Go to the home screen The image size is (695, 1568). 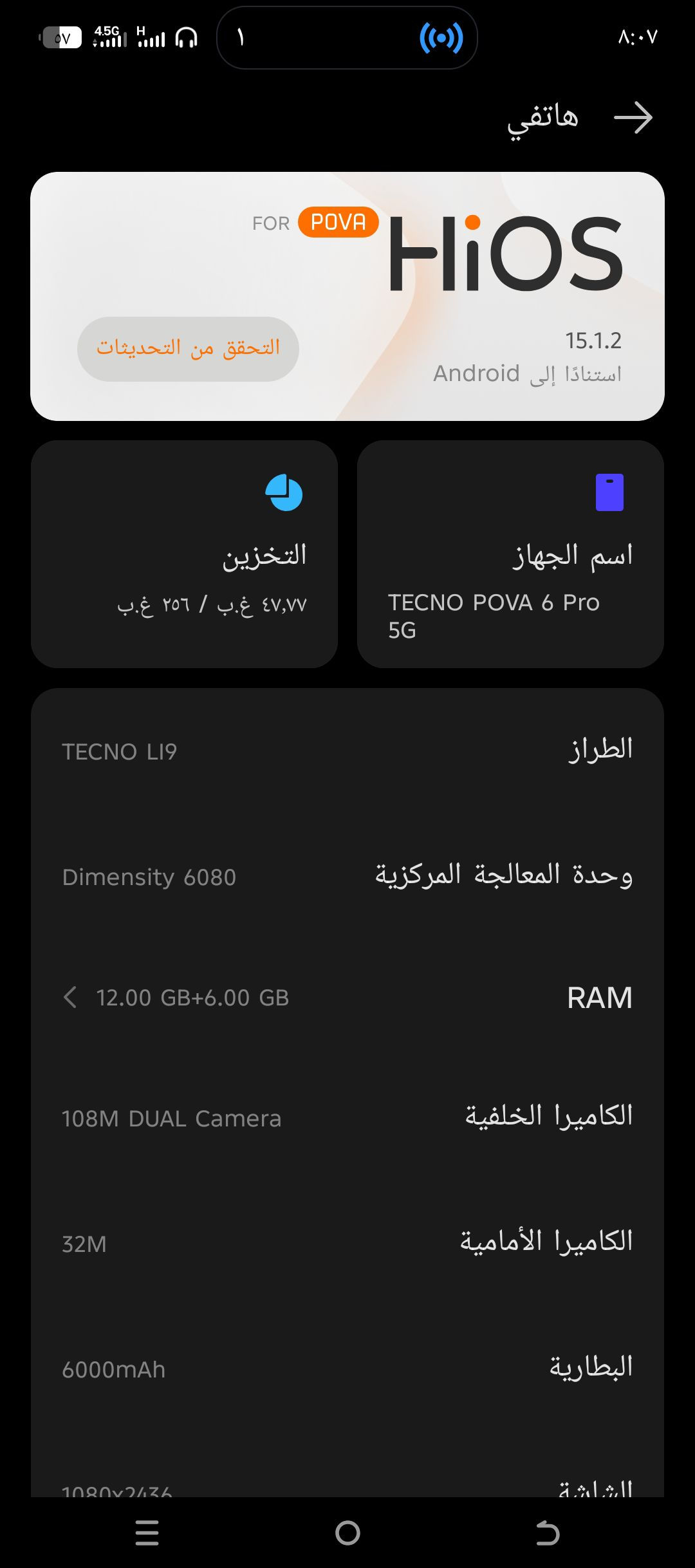pyautogui.click(x=347, y=1533)
